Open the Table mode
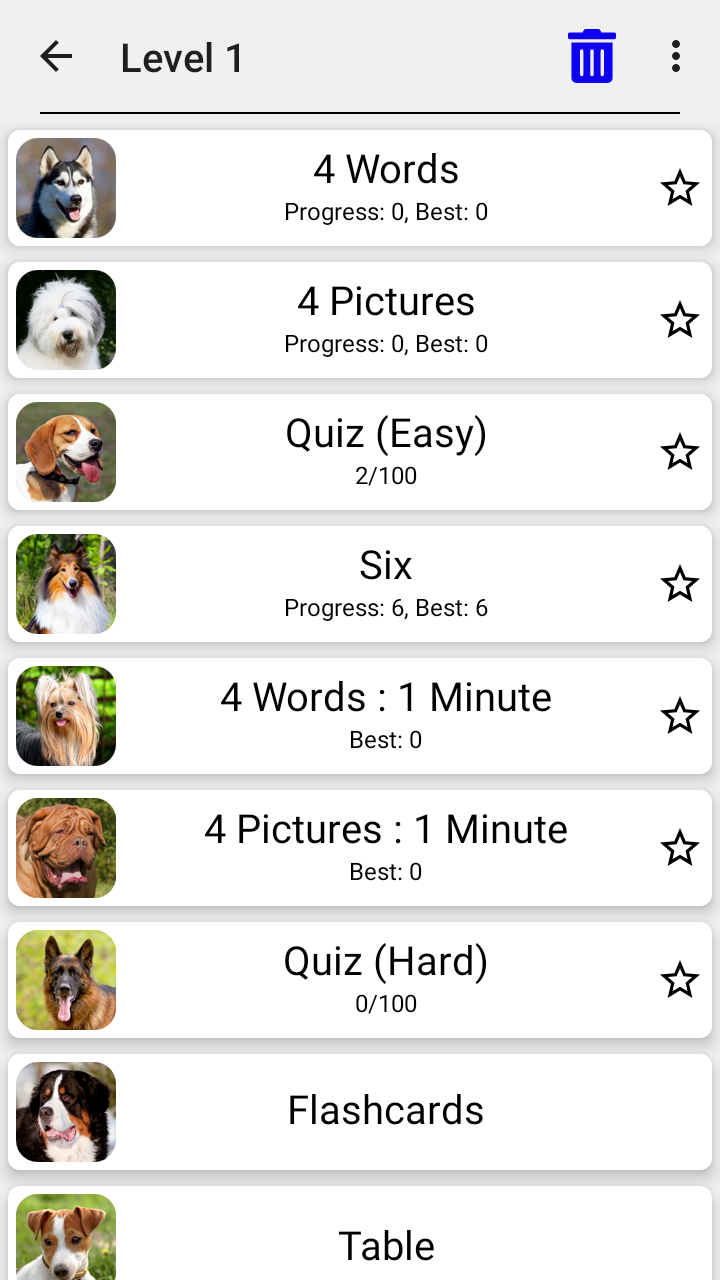 386,1246
